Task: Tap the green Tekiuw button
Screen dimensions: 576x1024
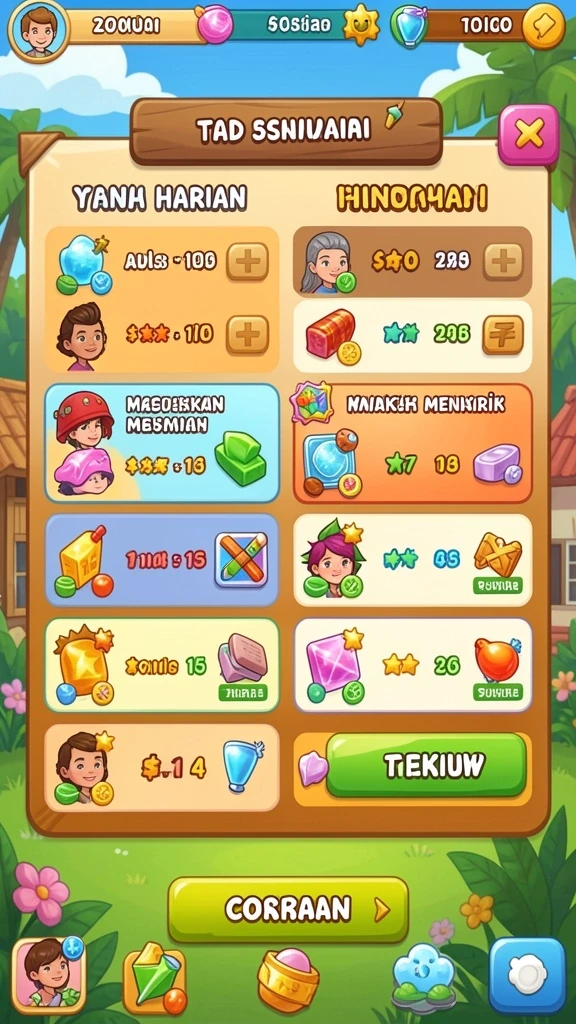Action: [x=426, y=765]
